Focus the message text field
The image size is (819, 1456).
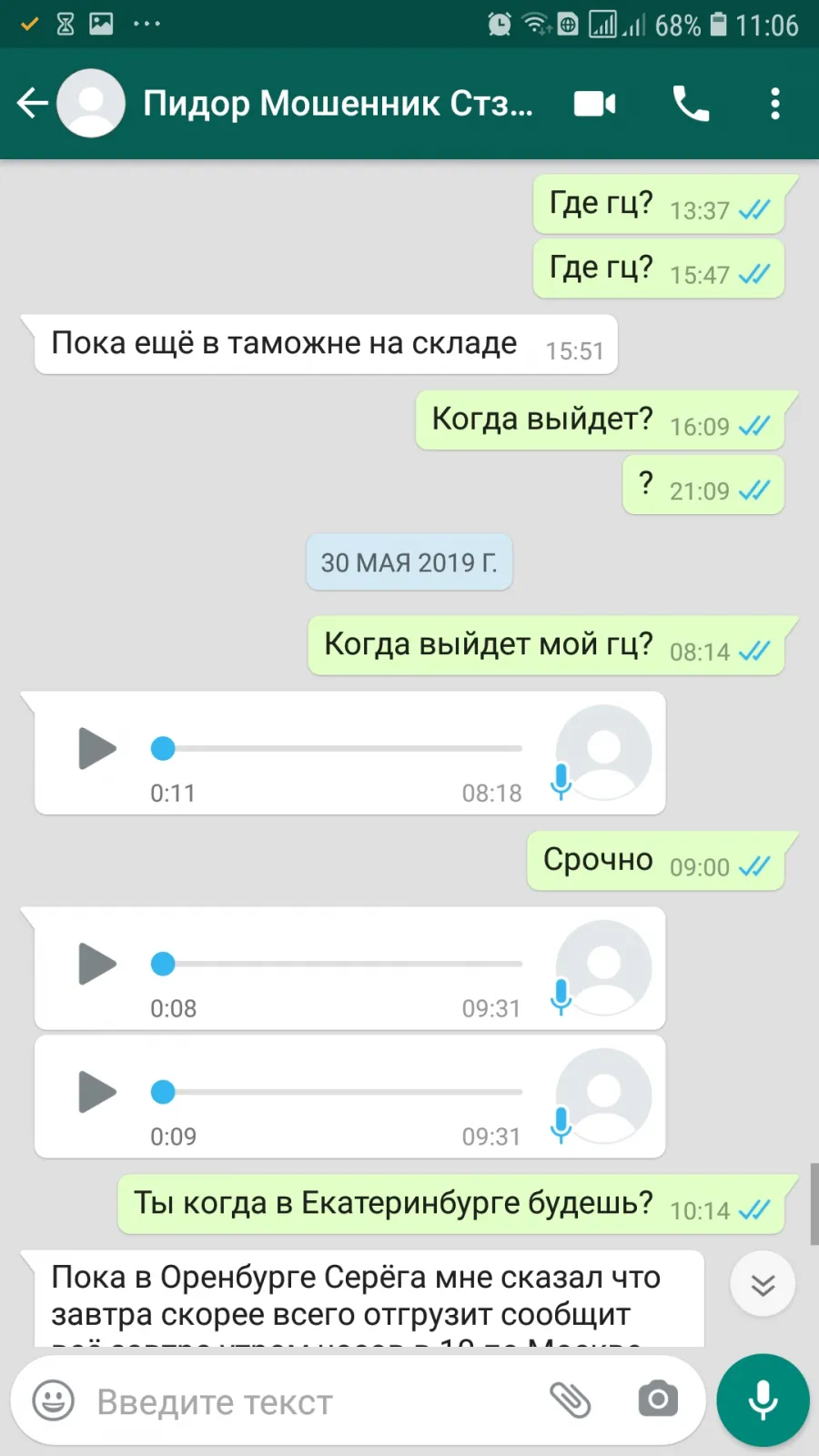point(309,1401)
